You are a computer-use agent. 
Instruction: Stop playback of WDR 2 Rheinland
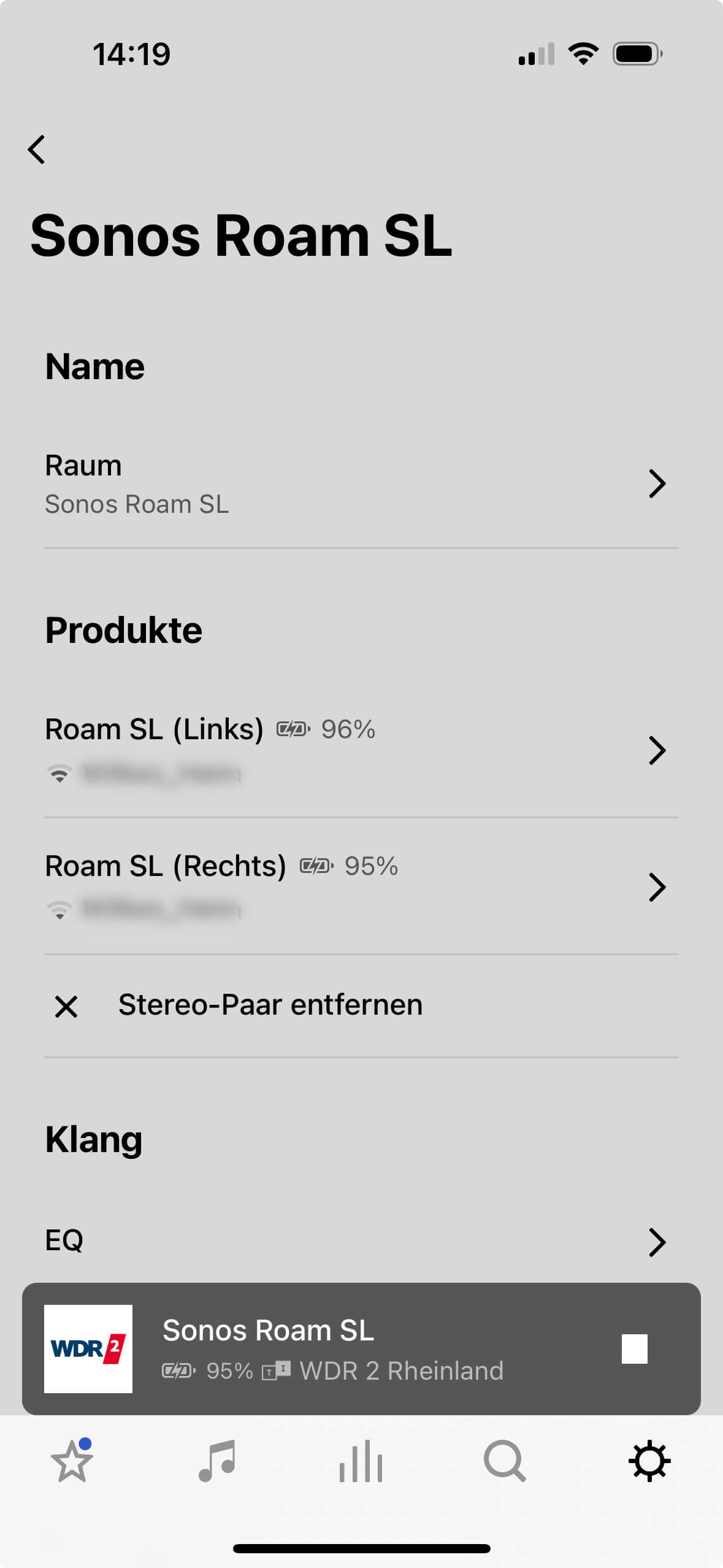pyautogui.click(x=634, y=1348)
